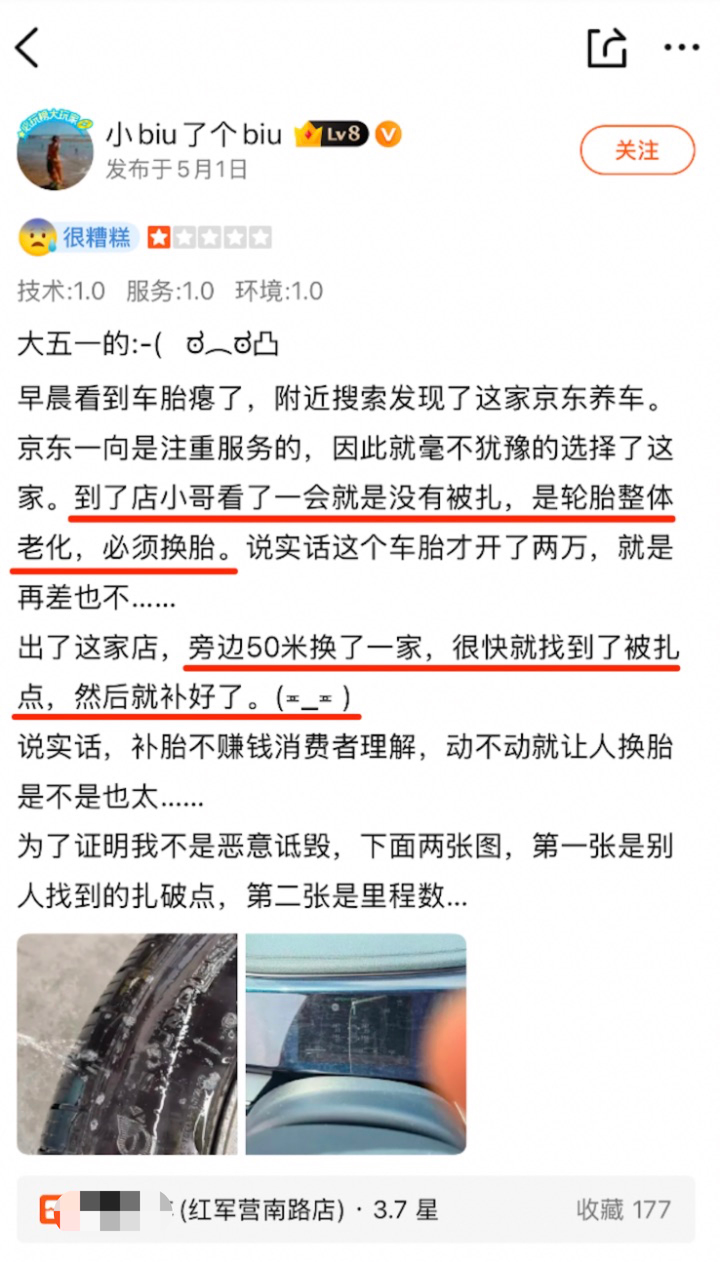Image resolution: width=720 pixels, height=1262 pixels.
Task: Open the profile of 小biu了个biu
Action: tap(55, 150)
